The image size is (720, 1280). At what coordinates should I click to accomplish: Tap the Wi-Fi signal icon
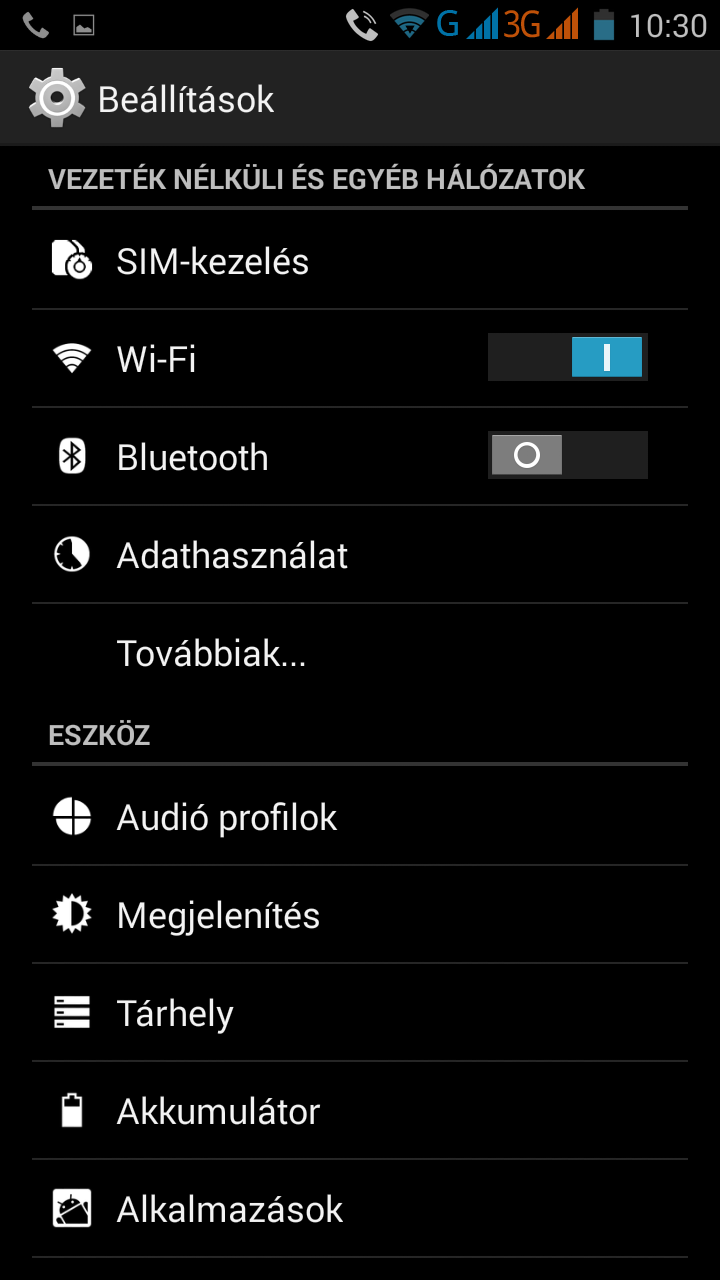pos(70,358)
